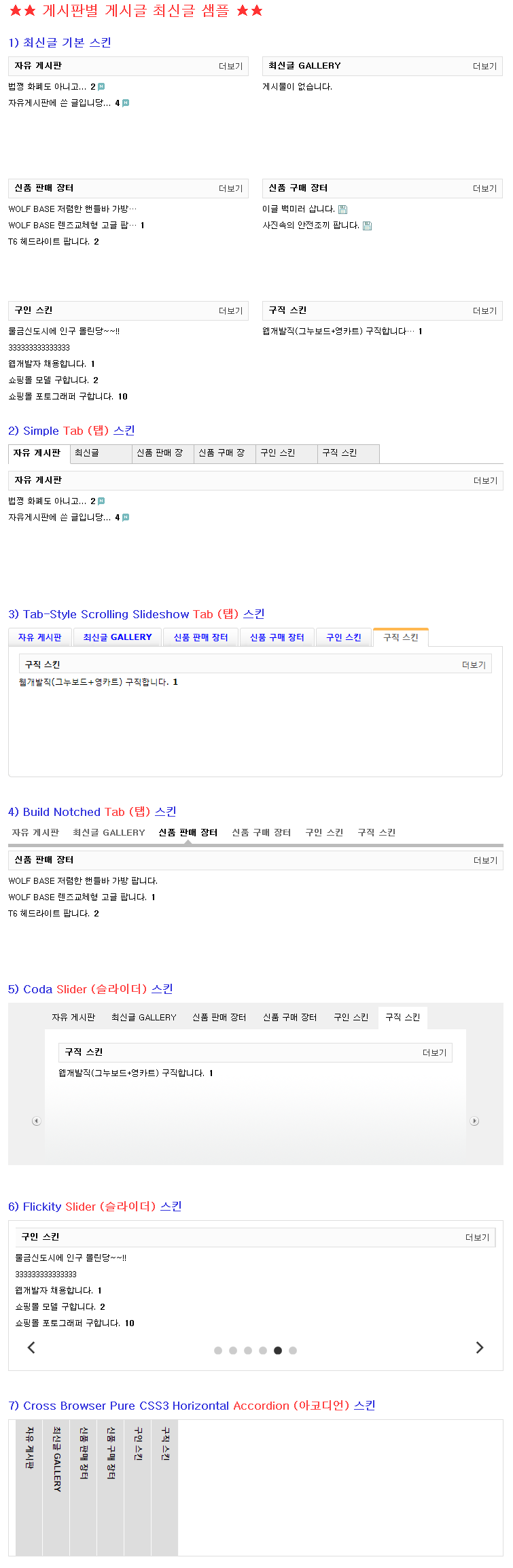Switch to 자유 게시판 tab in Notched Tab
This screenshot has height=1568, width=513.
pyautogui.click(x=35, y=833)
